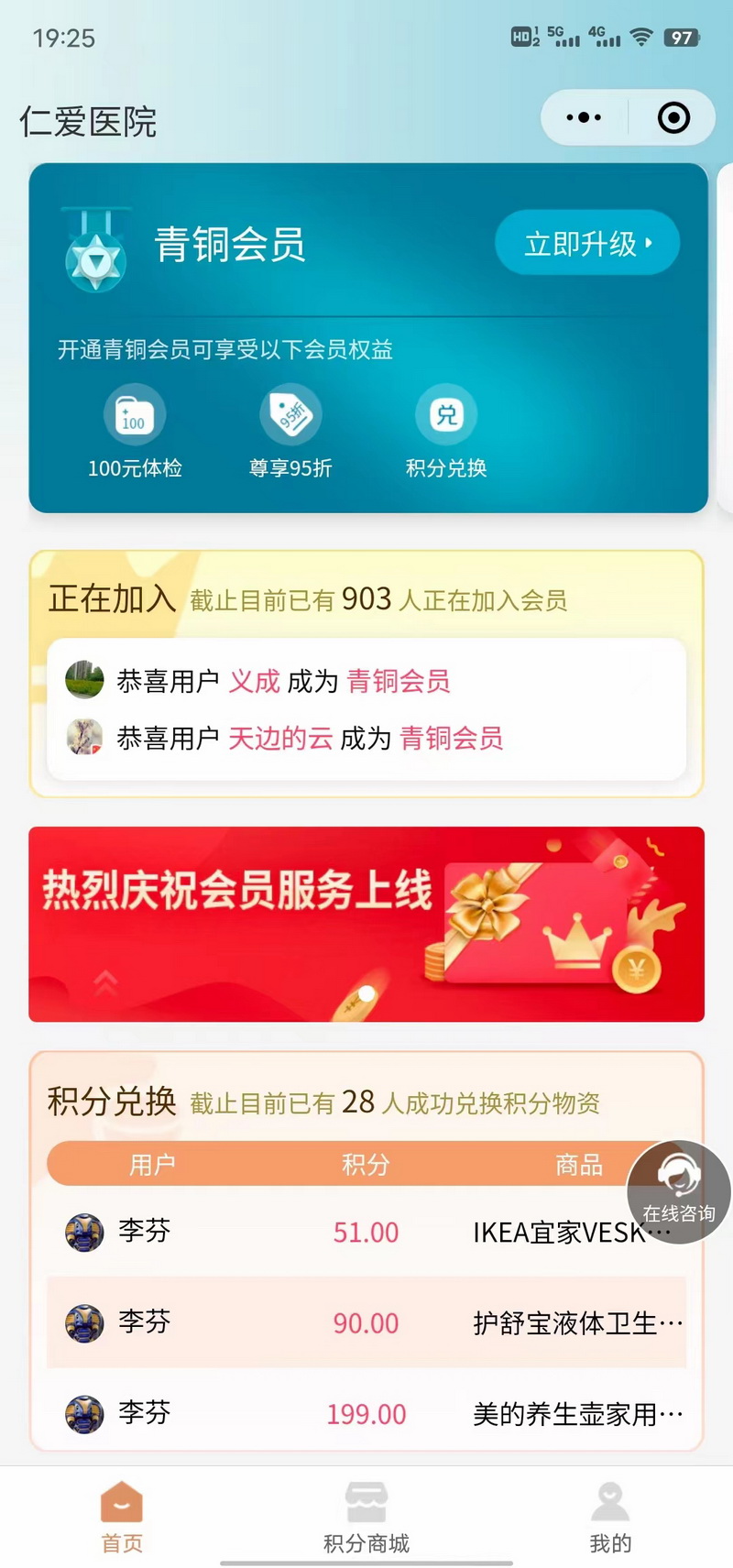Open the 积分兑换 benefit icon
Screen dimensions: 733x1568
446,431
